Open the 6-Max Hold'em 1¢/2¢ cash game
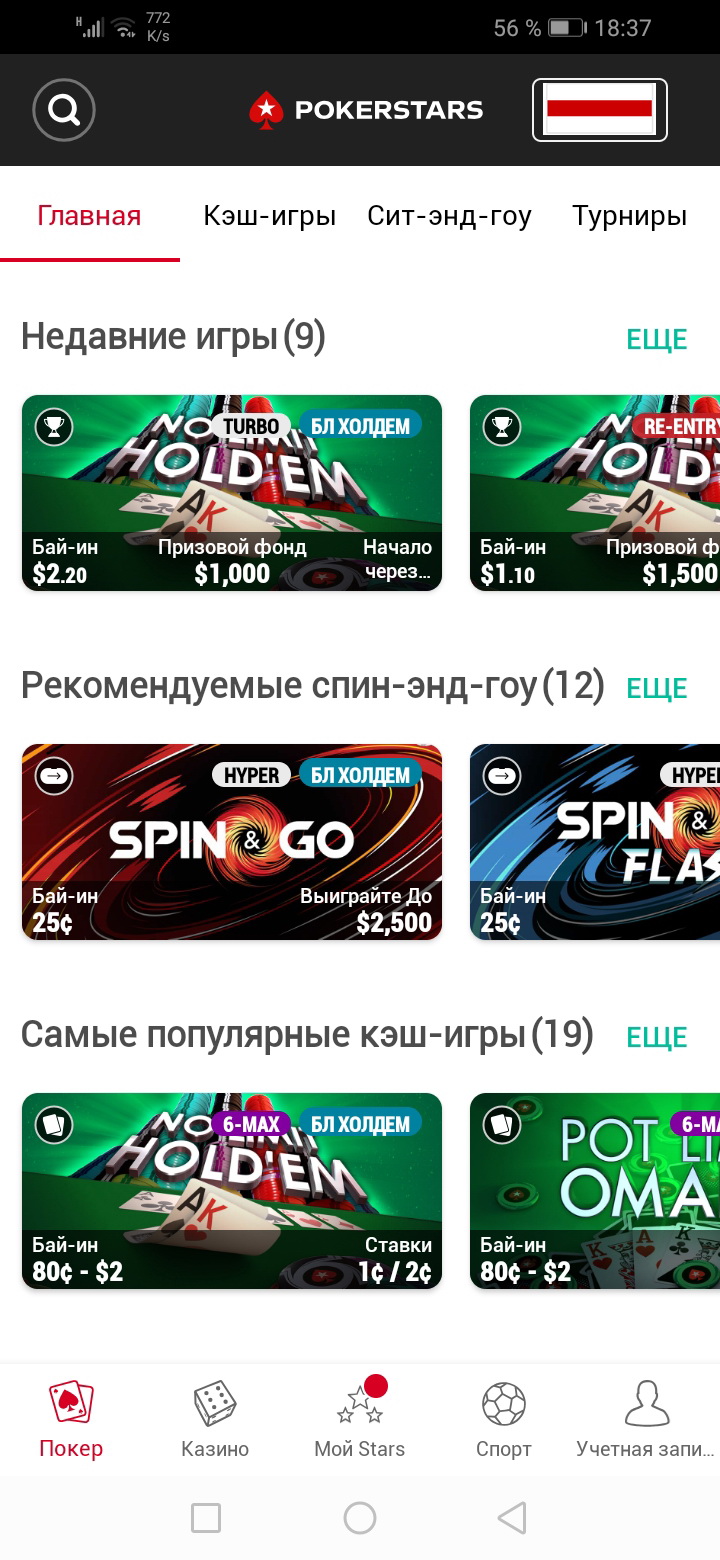Viewport: 720px width, 1560px height. tap(232, 1191)
